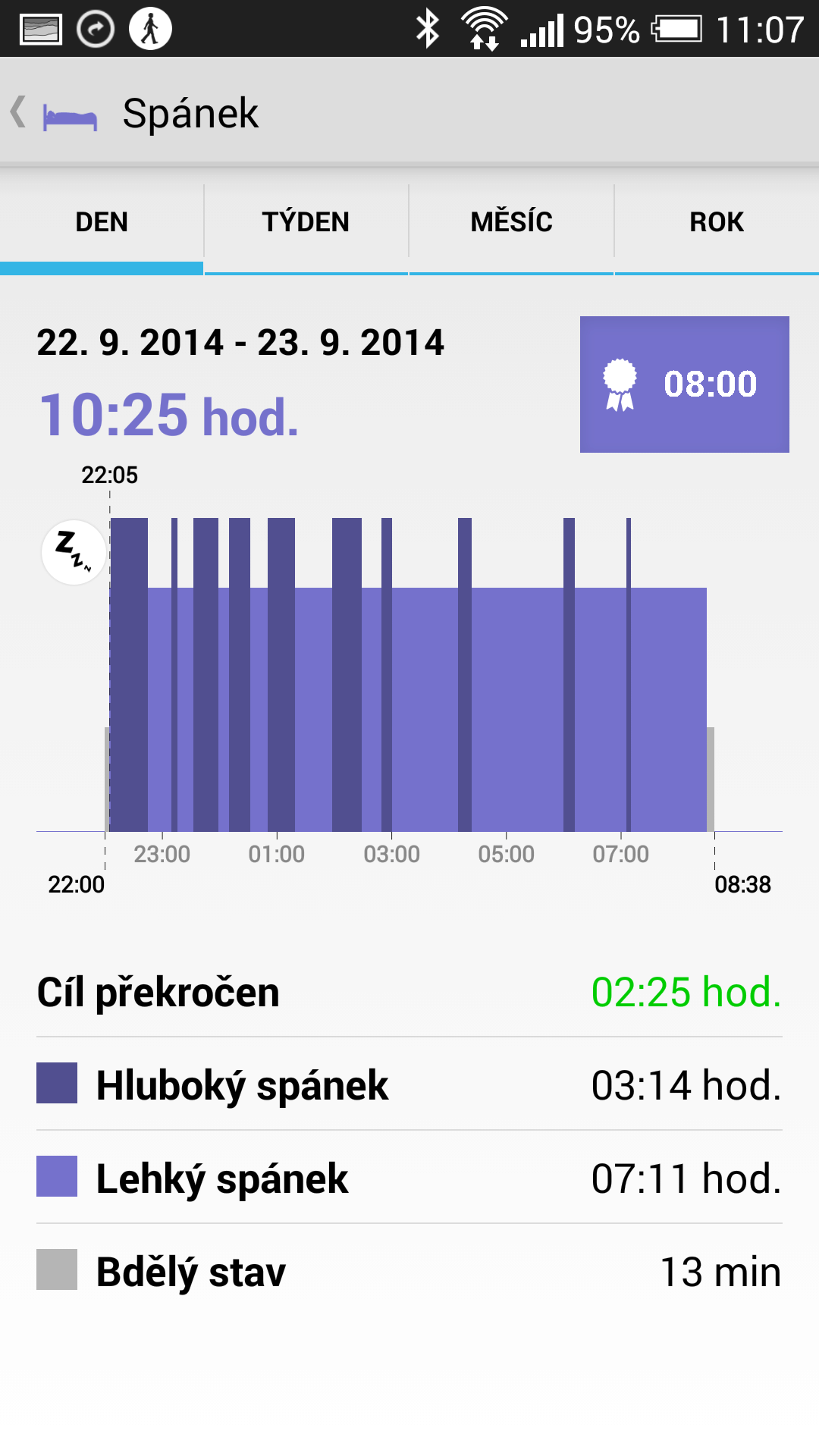Go back using the Spánek header arrow
819x1456 pixels.
(x=18, y=112)
